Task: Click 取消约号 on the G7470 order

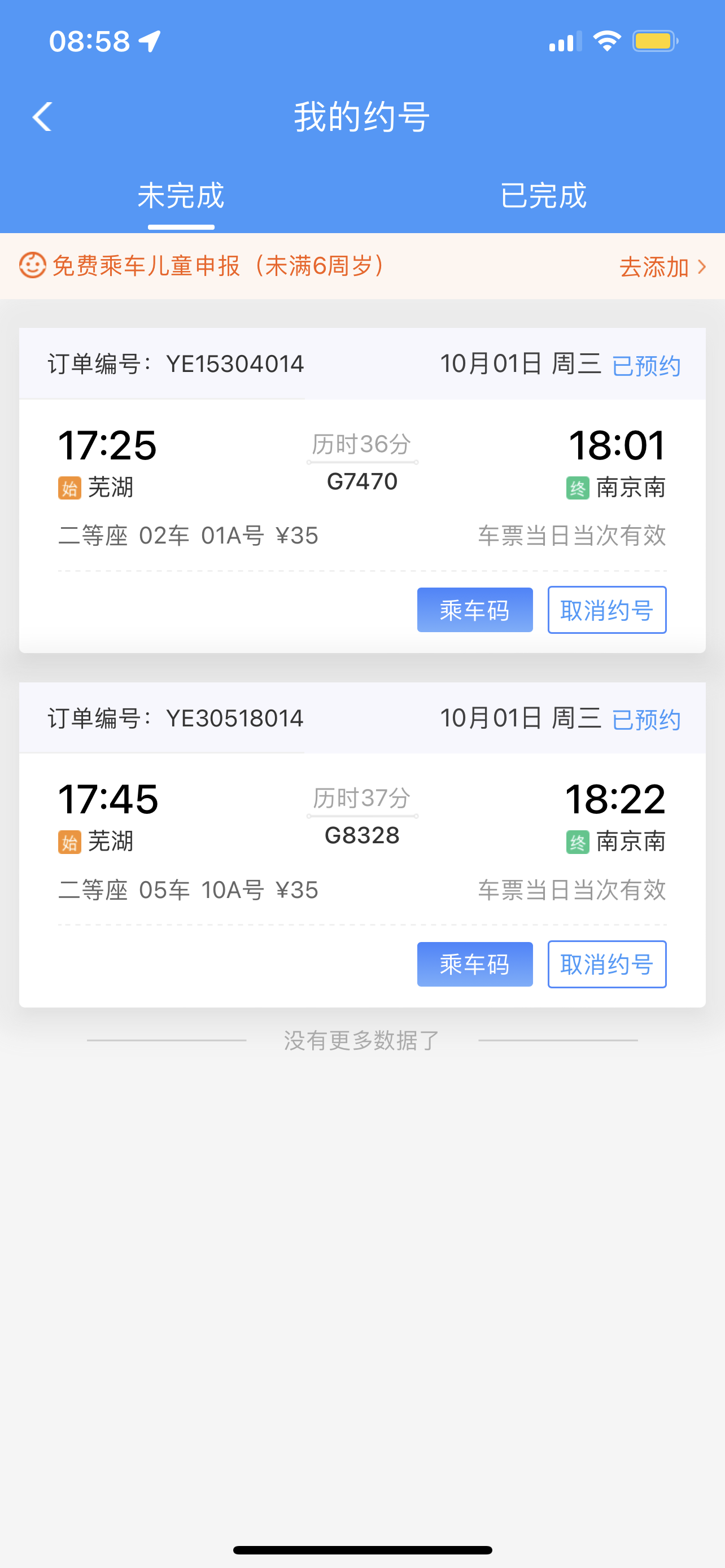Action: 607,609
